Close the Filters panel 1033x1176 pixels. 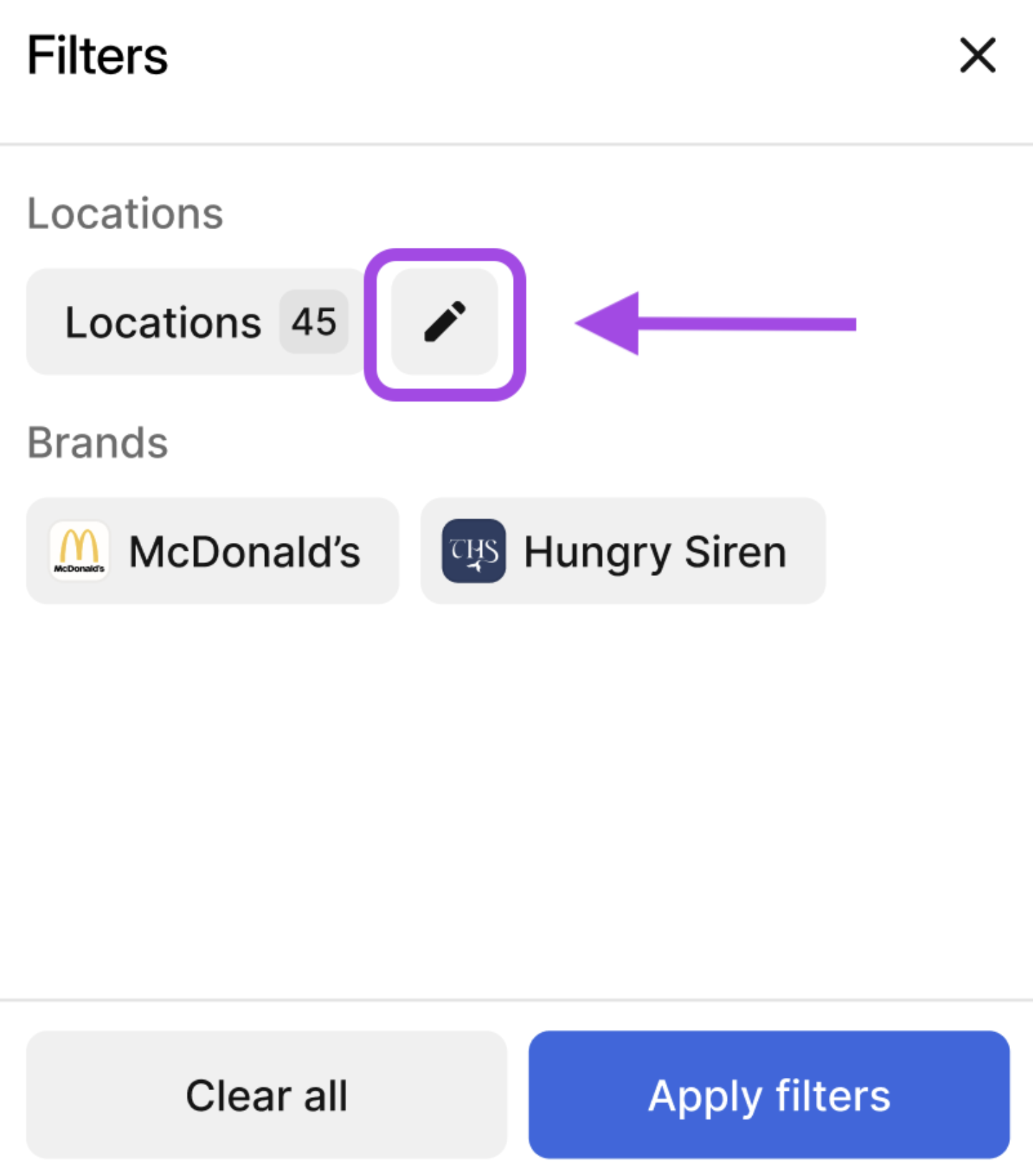point(977,56)
